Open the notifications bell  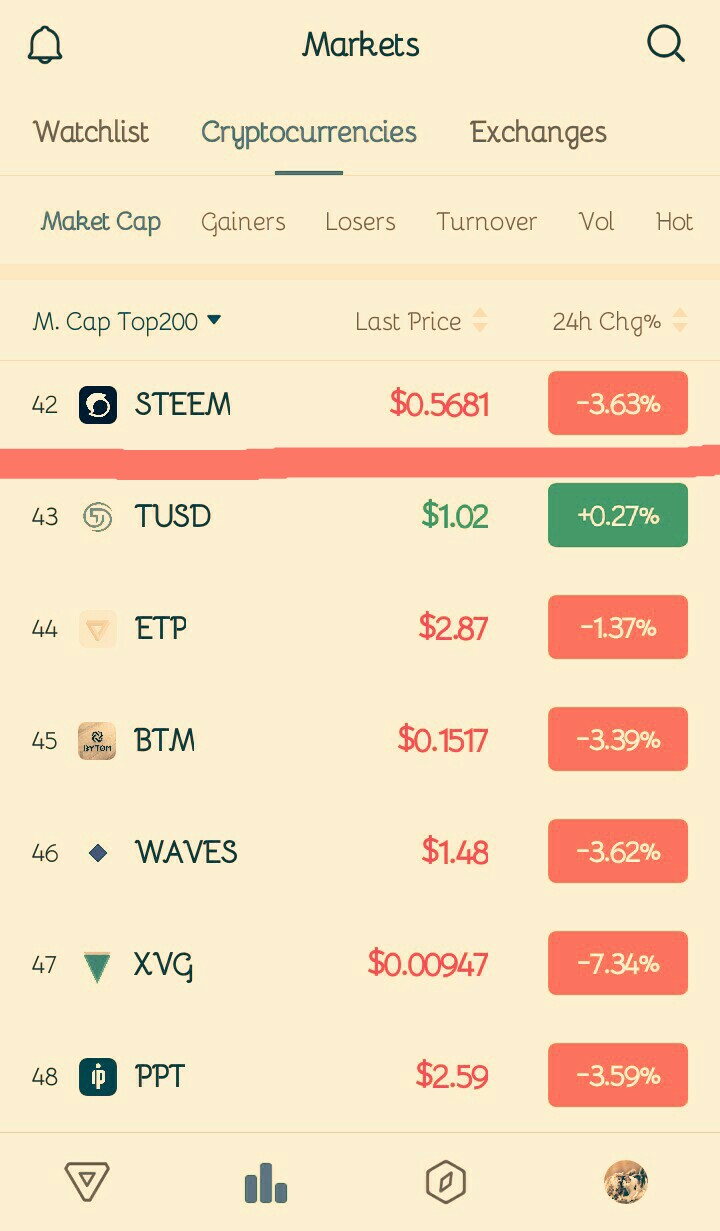point(45,45)
